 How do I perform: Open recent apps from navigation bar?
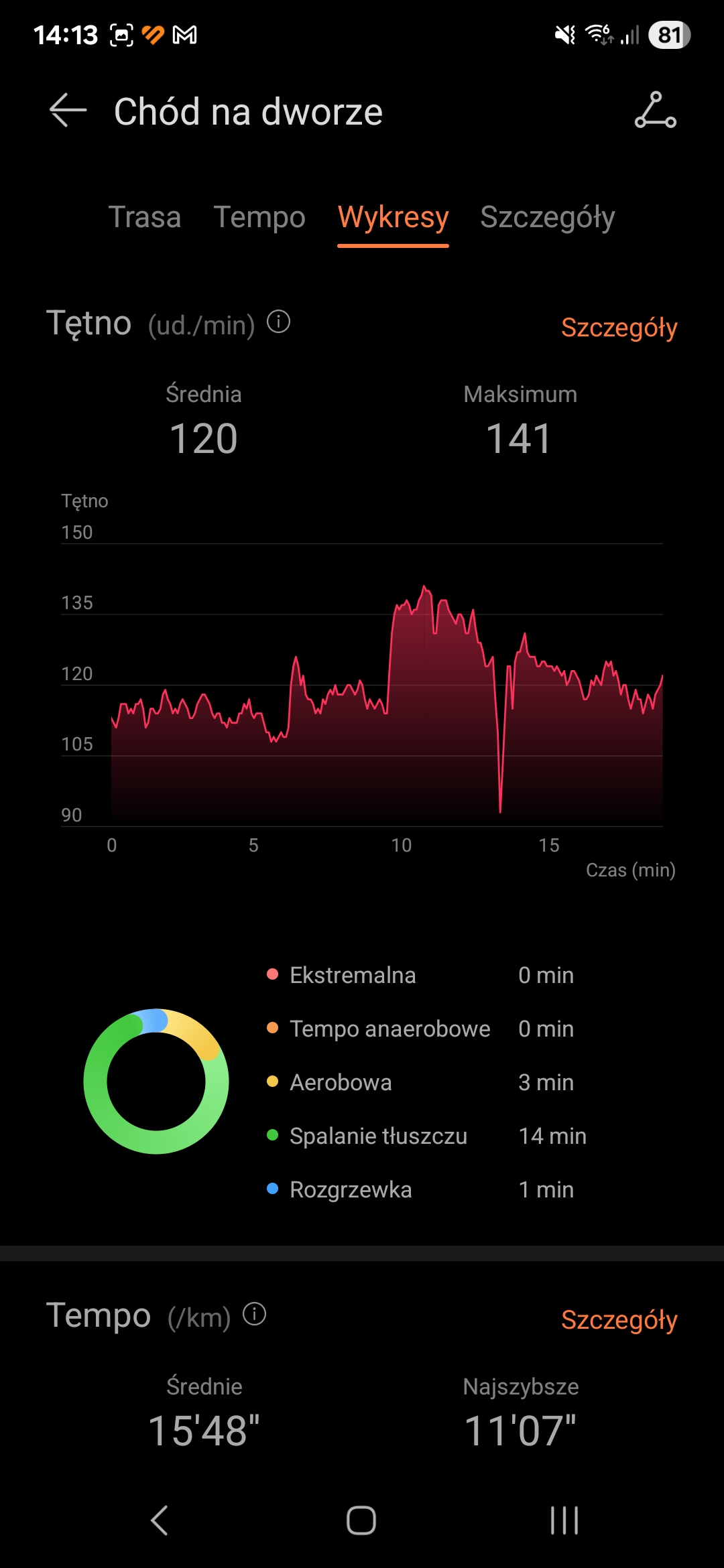coord(564,1520)
